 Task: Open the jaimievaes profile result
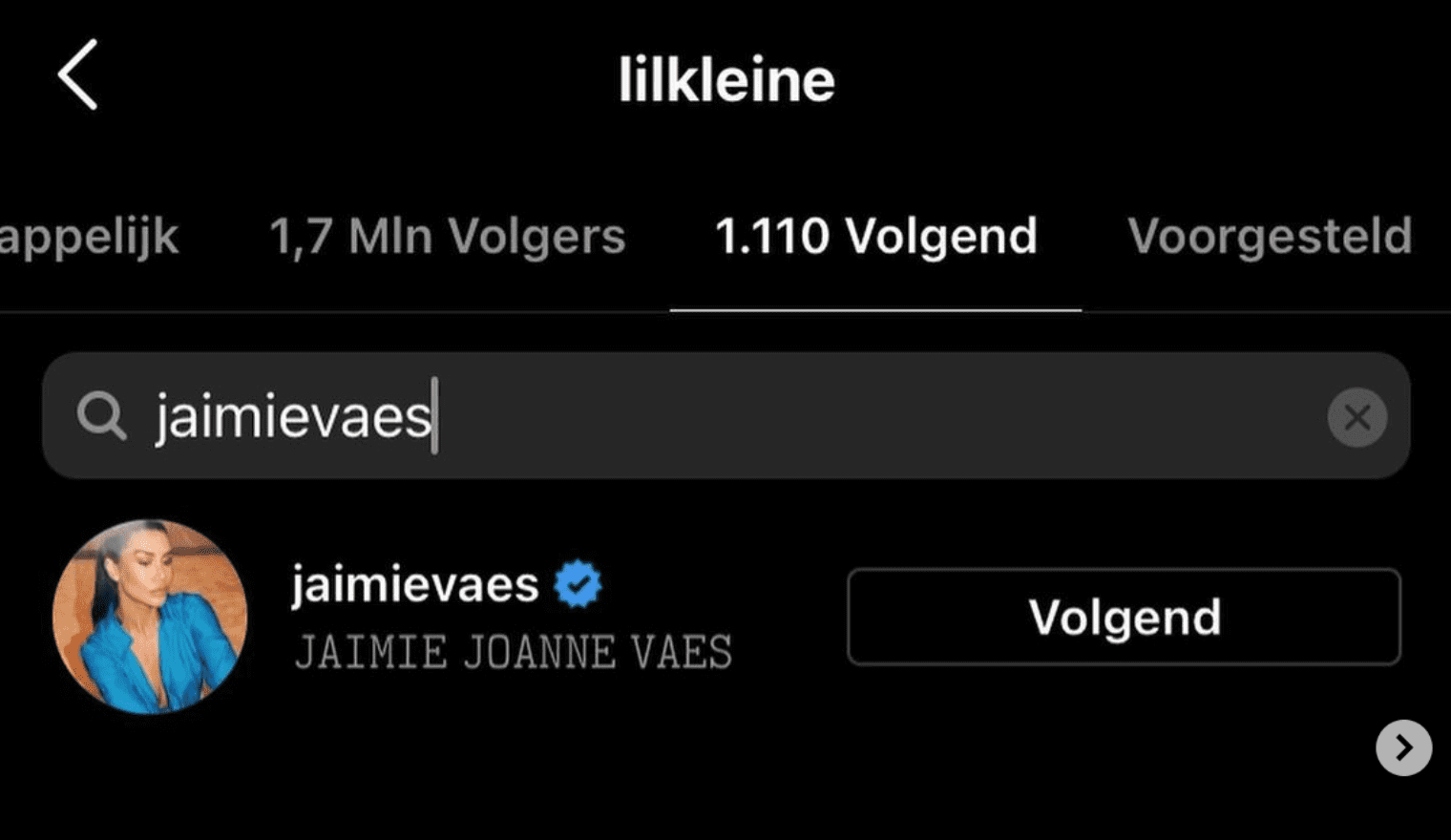tap(415, 584)
